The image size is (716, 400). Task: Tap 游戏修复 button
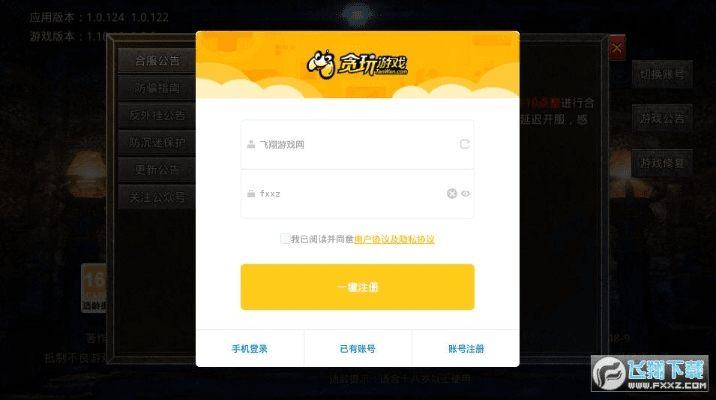click(x=662, y=162)
